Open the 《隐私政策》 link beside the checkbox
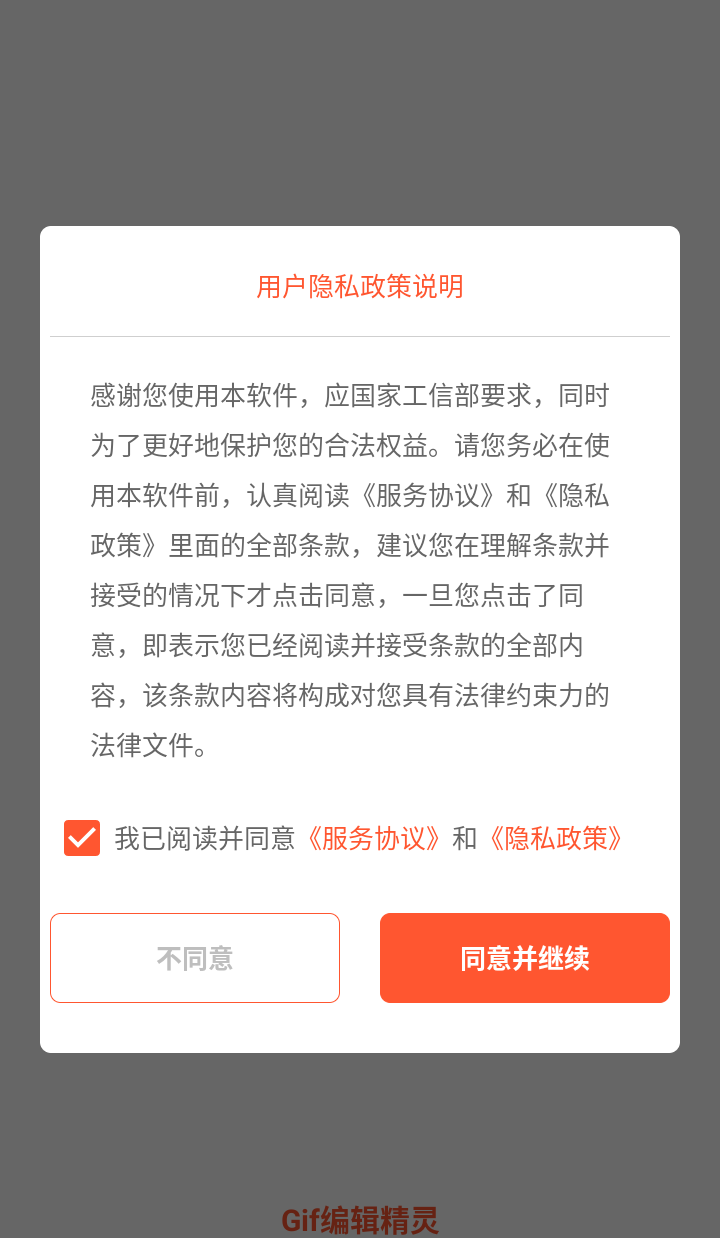 556,839
